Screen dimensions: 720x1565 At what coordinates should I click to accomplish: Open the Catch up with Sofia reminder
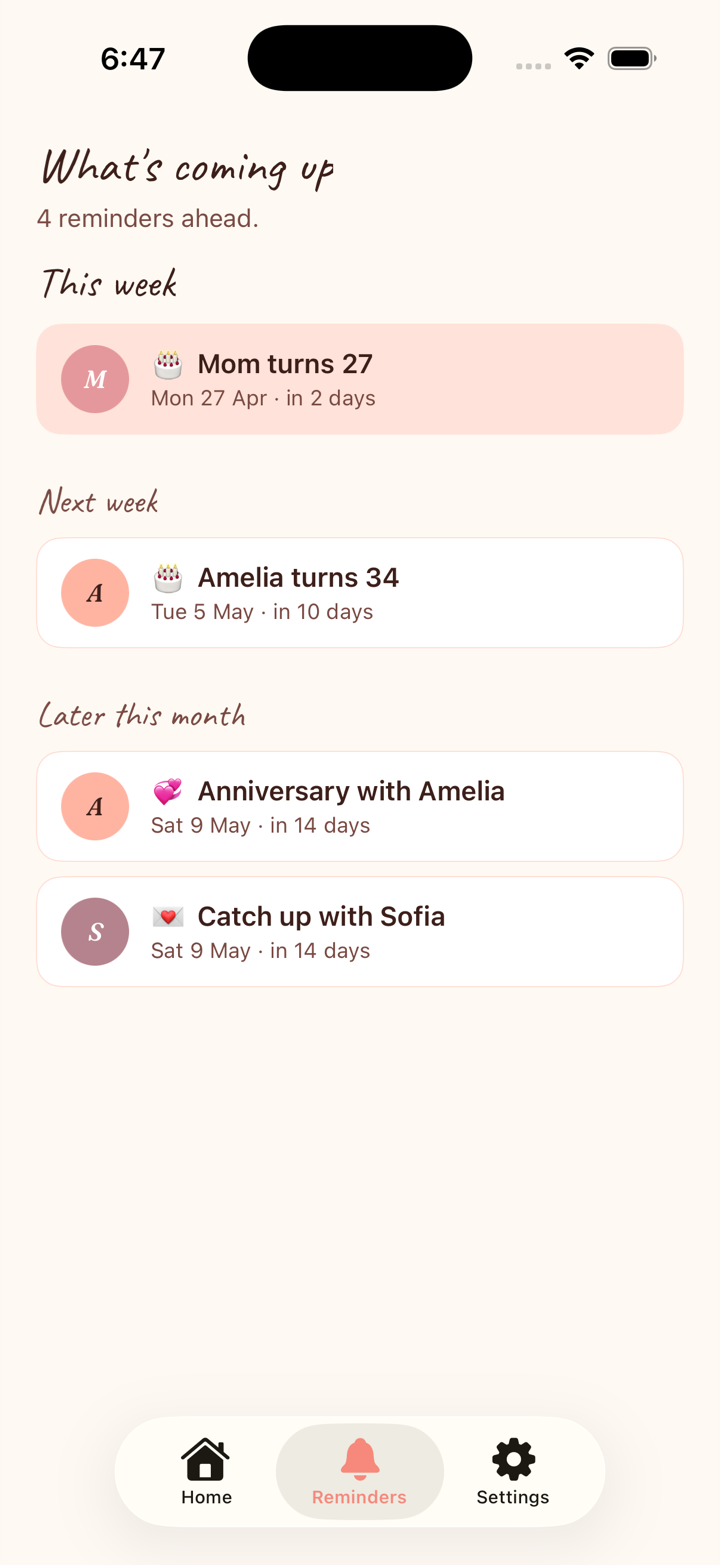(x=359, y=931)
